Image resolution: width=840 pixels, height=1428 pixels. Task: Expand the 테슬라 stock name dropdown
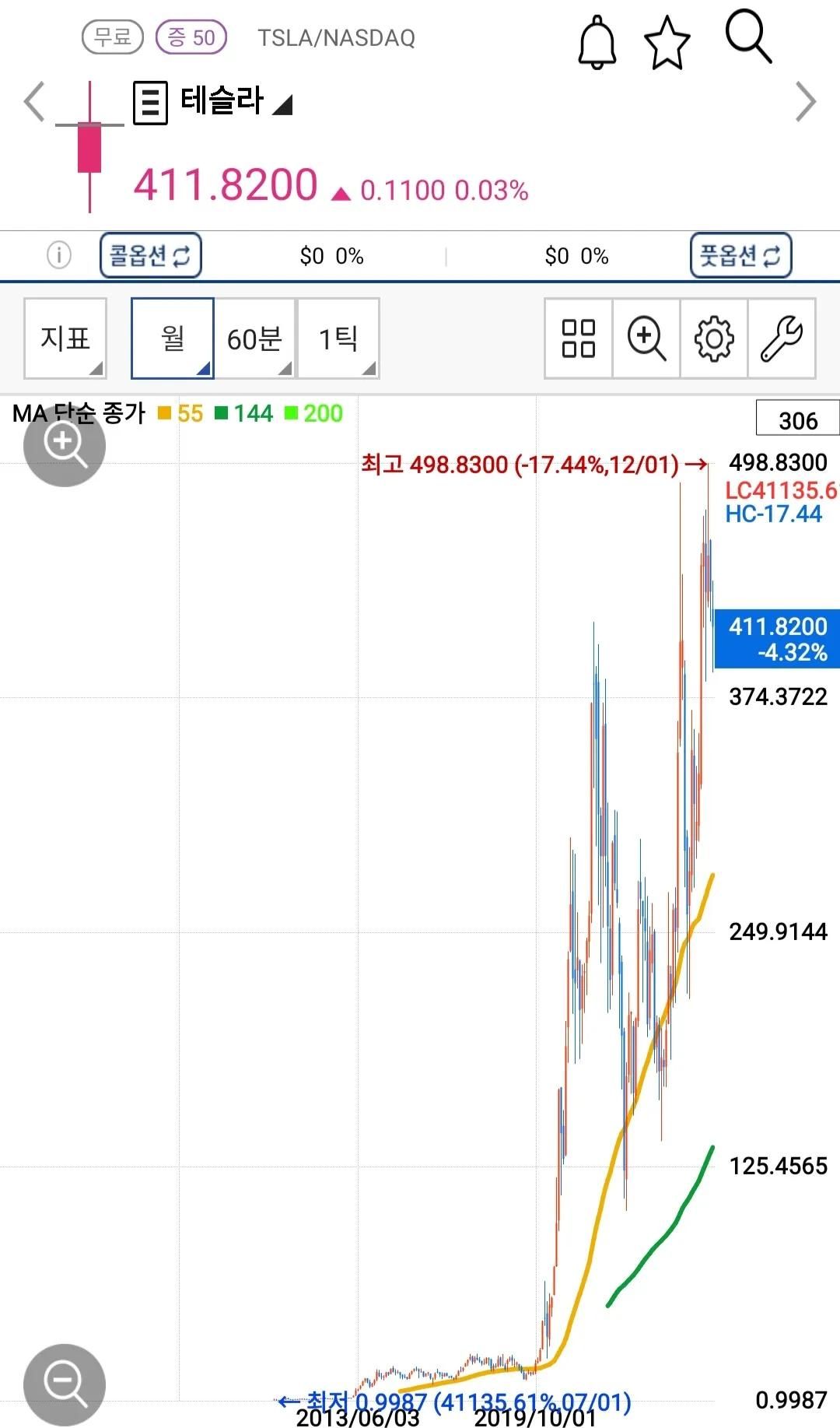pyautogui.click(x=237, y=101)
